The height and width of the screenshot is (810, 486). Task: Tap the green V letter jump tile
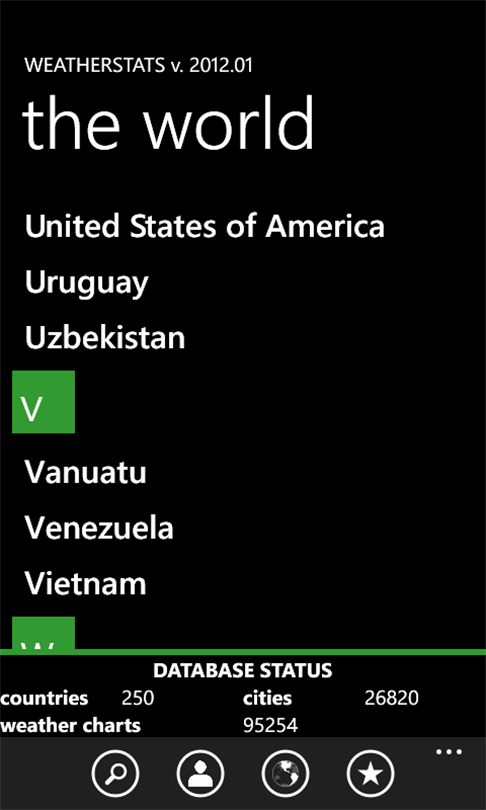(43, 401)
